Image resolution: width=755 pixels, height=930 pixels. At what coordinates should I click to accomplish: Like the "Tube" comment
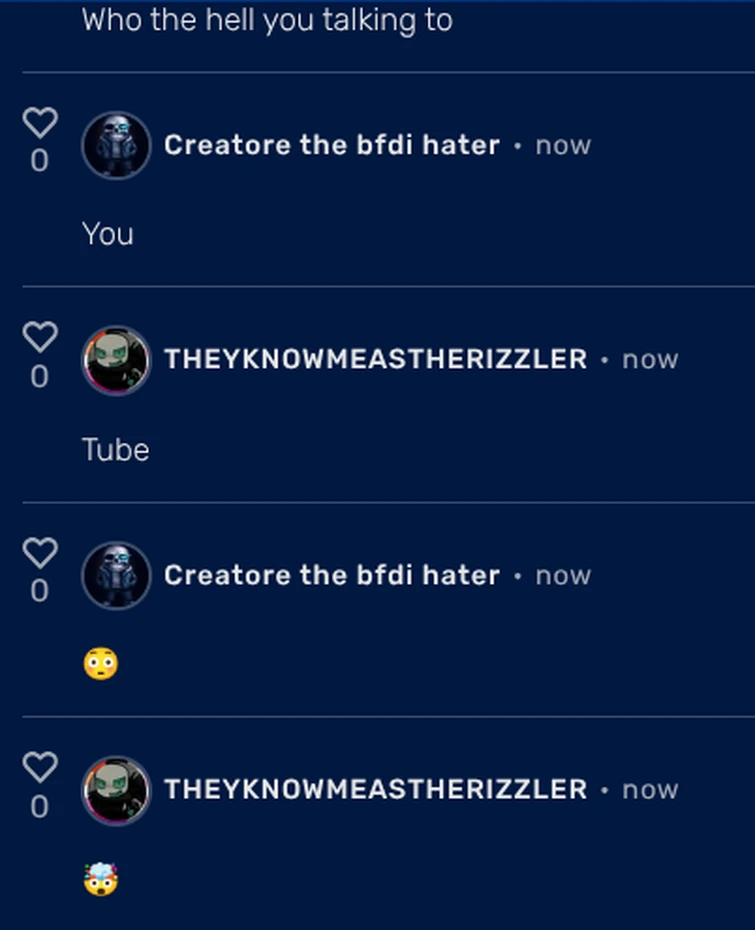pos(39,338)
